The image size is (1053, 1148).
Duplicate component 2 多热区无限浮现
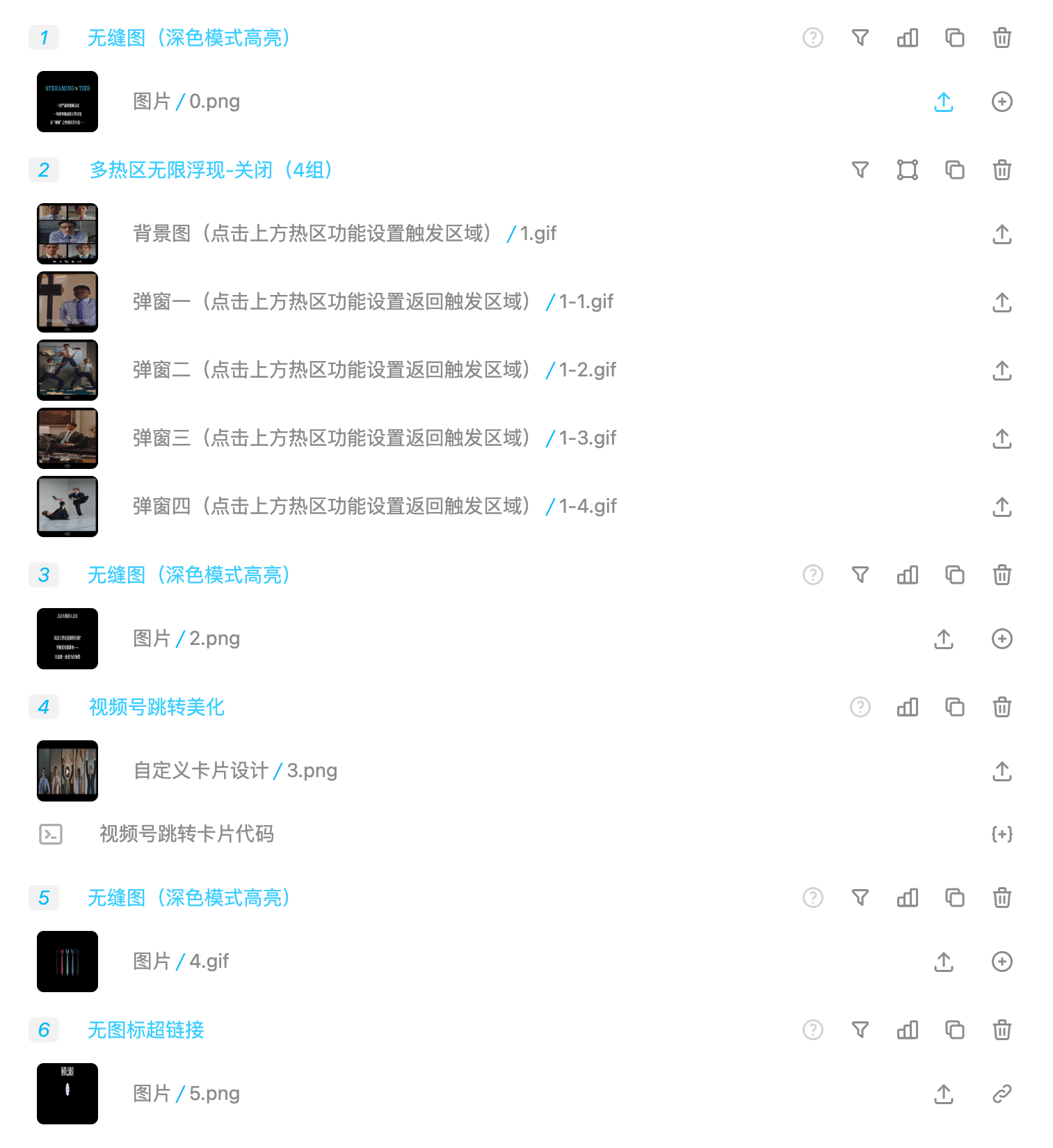point(954,170)
